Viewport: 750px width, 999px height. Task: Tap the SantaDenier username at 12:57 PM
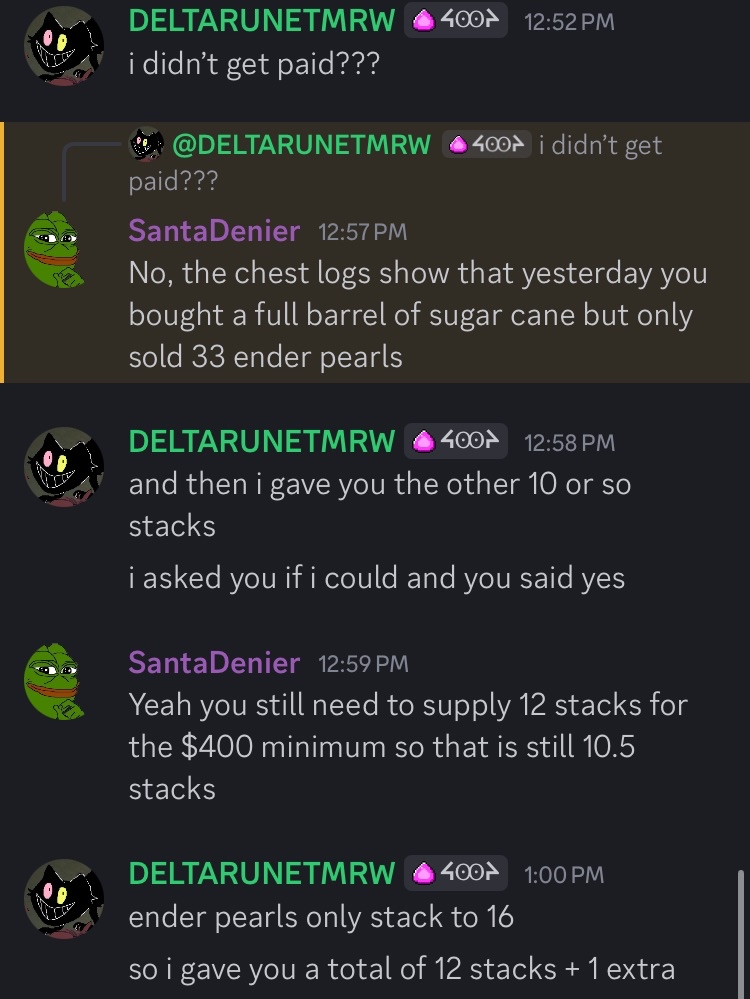213,231
